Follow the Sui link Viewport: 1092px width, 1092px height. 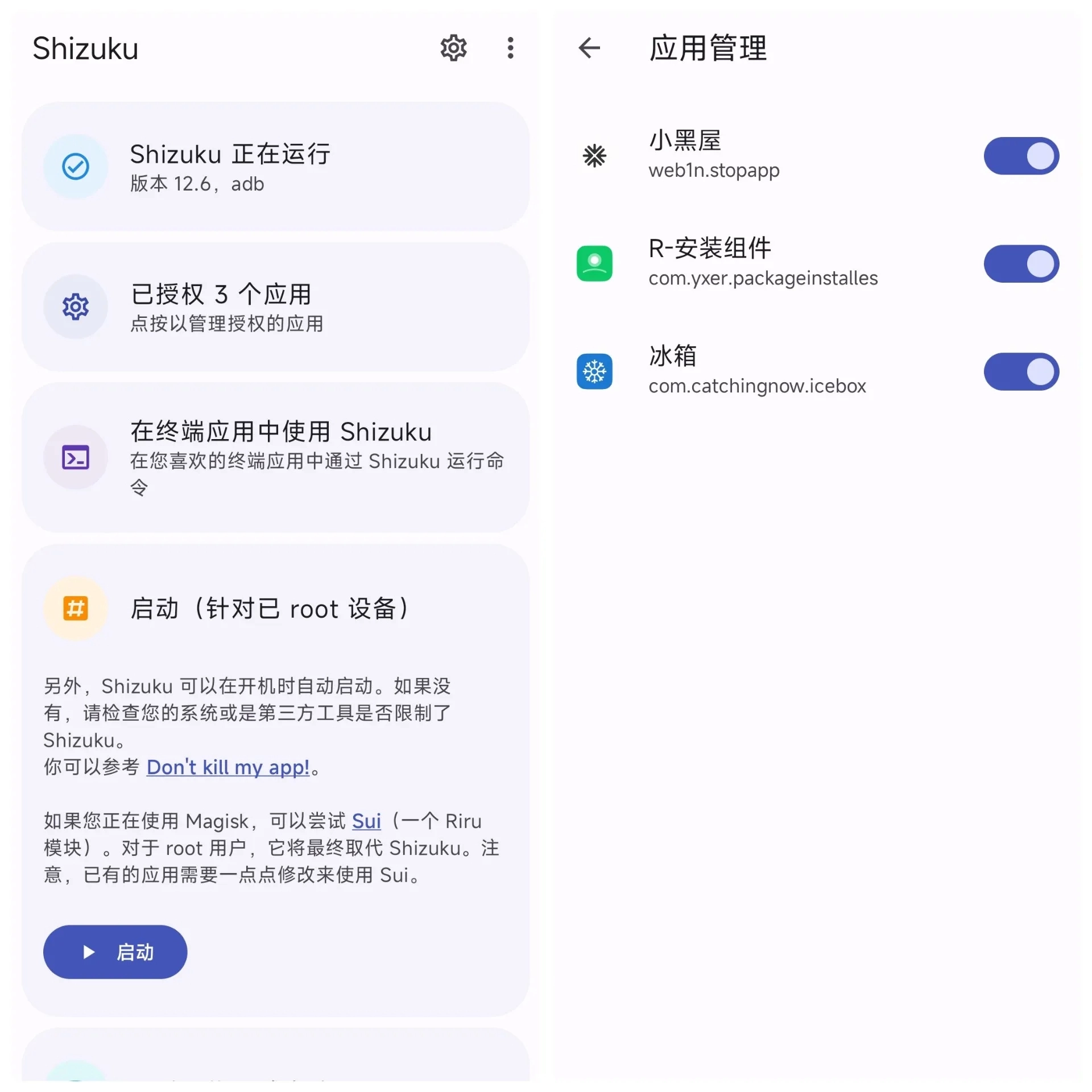(x=366, y=821)
